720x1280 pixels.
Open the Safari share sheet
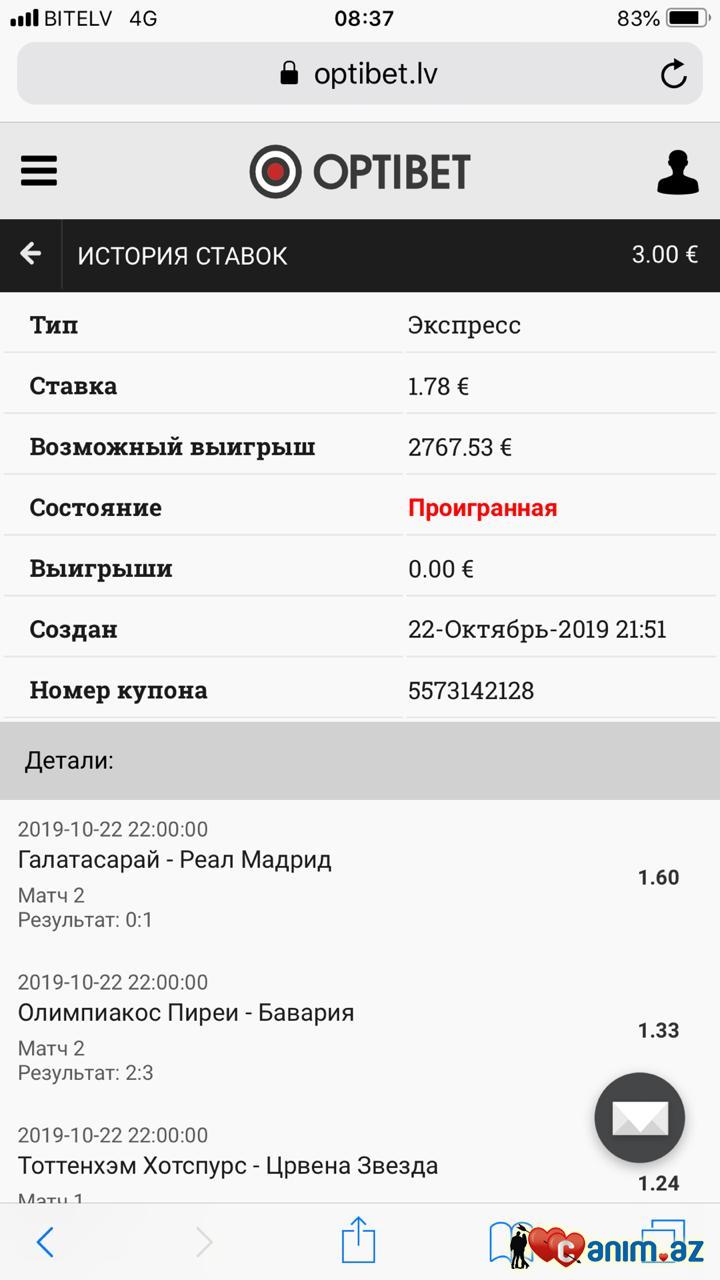tap(358, 1240)
